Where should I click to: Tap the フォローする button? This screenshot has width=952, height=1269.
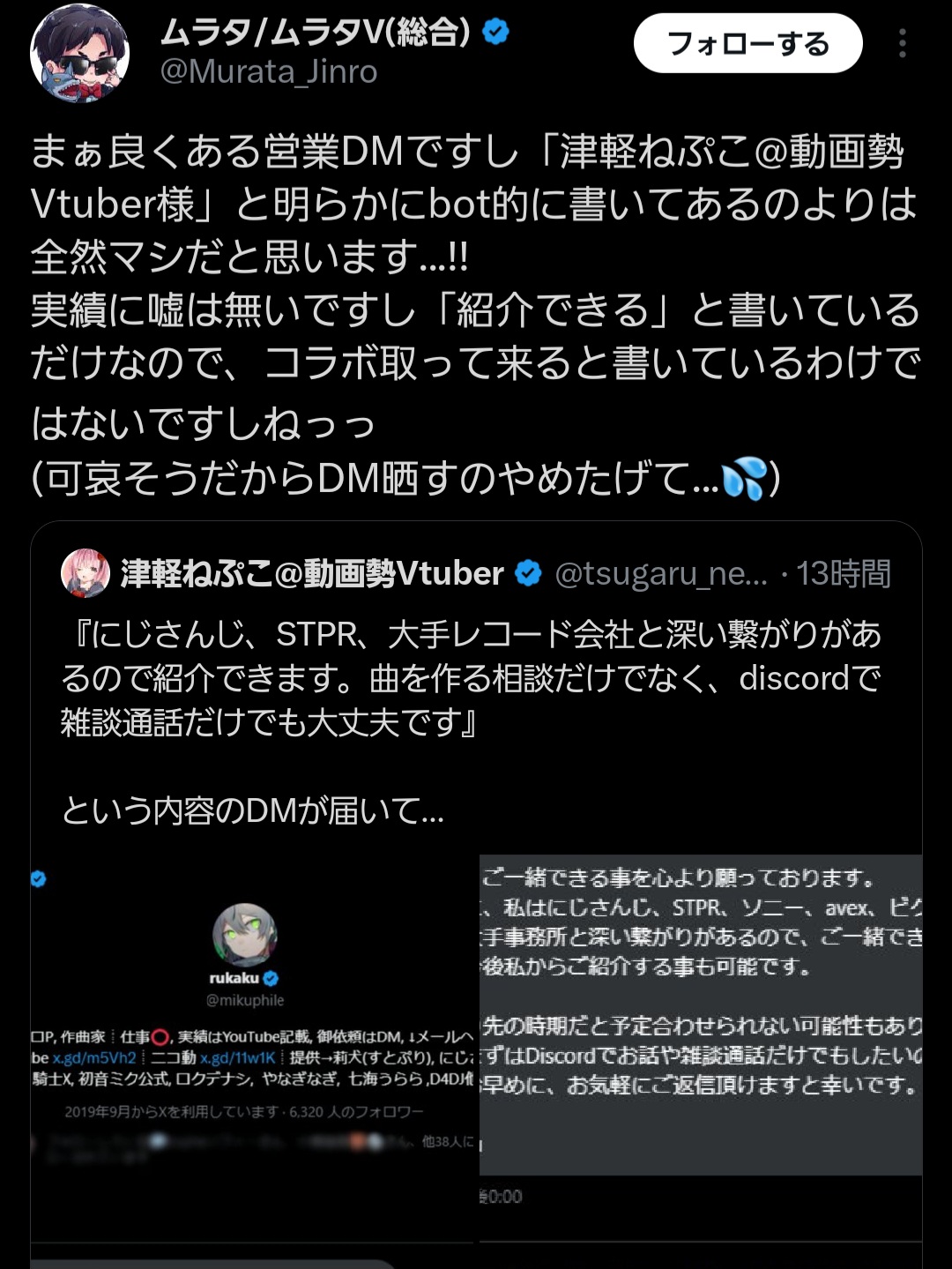[747, 43]
